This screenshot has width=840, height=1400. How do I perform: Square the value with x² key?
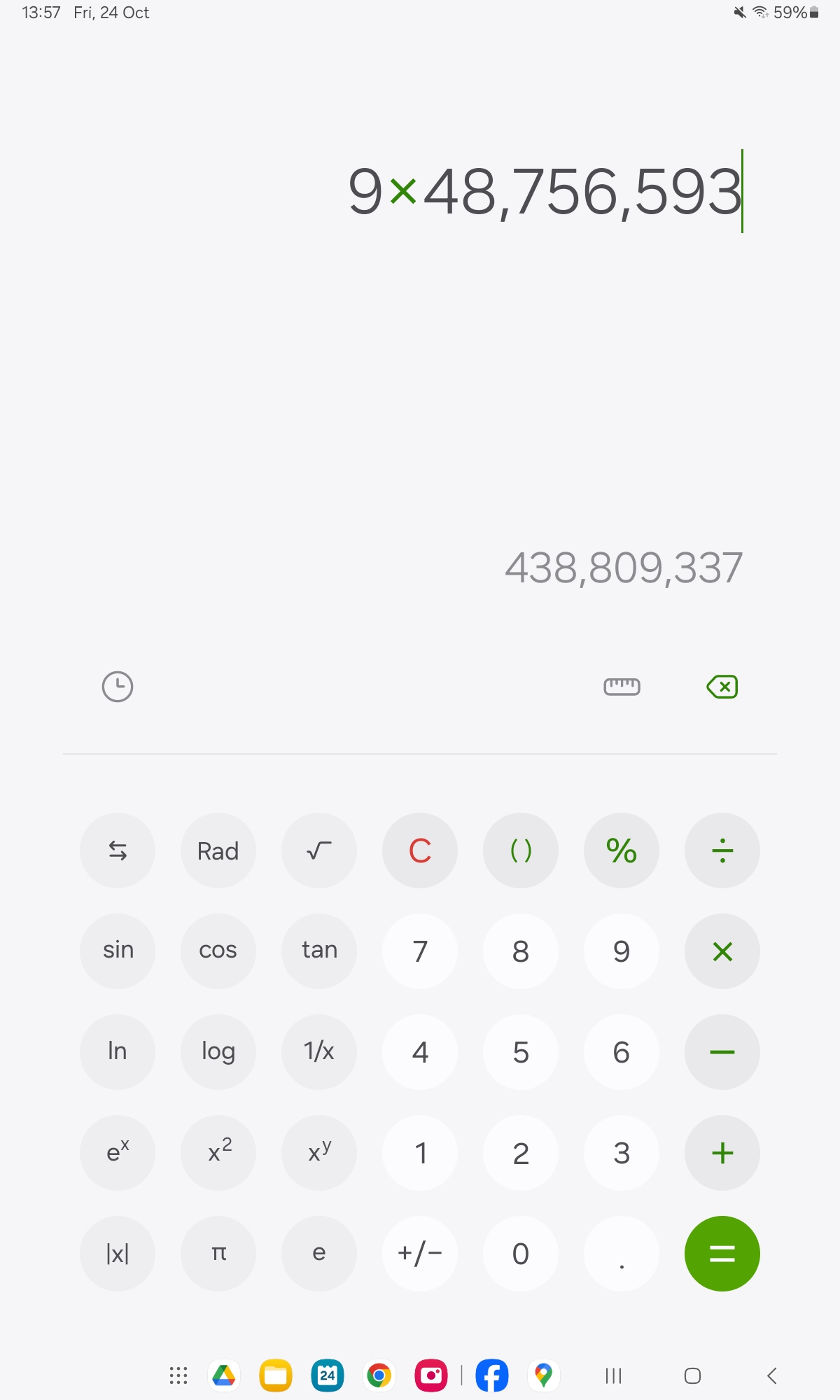pyautogui.click(x=218, y=1153)
